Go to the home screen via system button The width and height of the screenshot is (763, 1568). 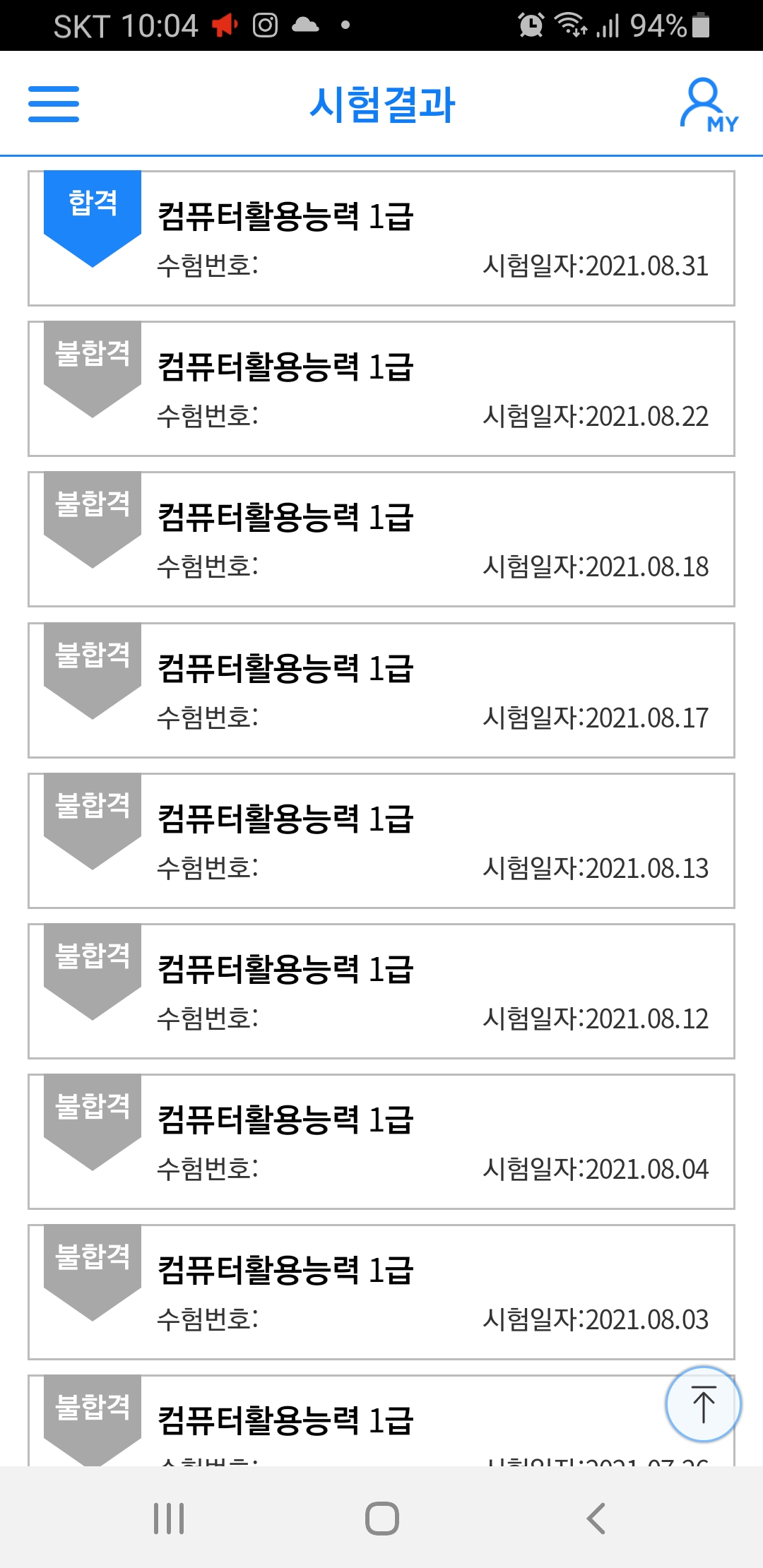(x=381, y=1518)
